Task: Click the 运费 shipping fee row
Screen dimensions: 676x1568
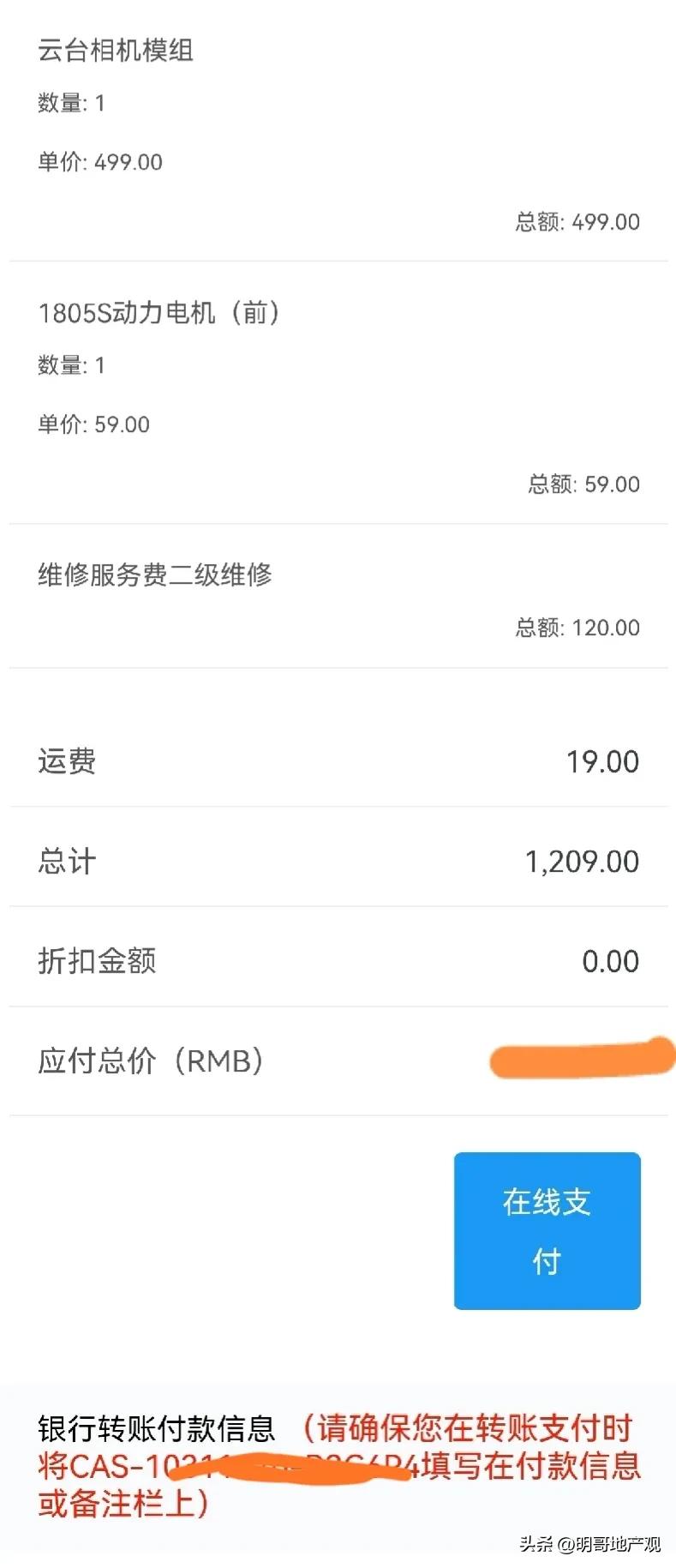Action: point(67,761)
